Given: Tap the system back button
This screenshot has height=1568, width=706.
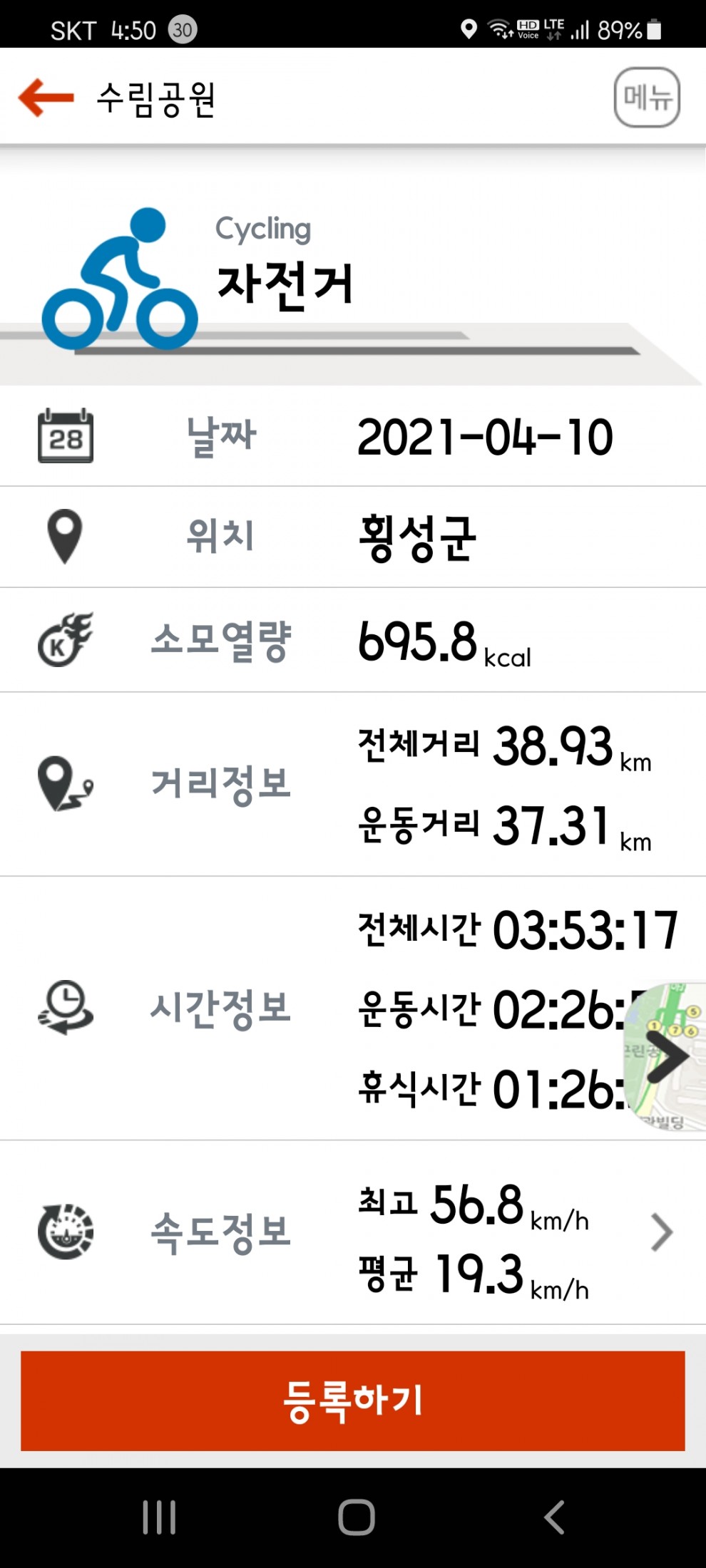Looking at the screenshot, I should (x=554, y=1517).
